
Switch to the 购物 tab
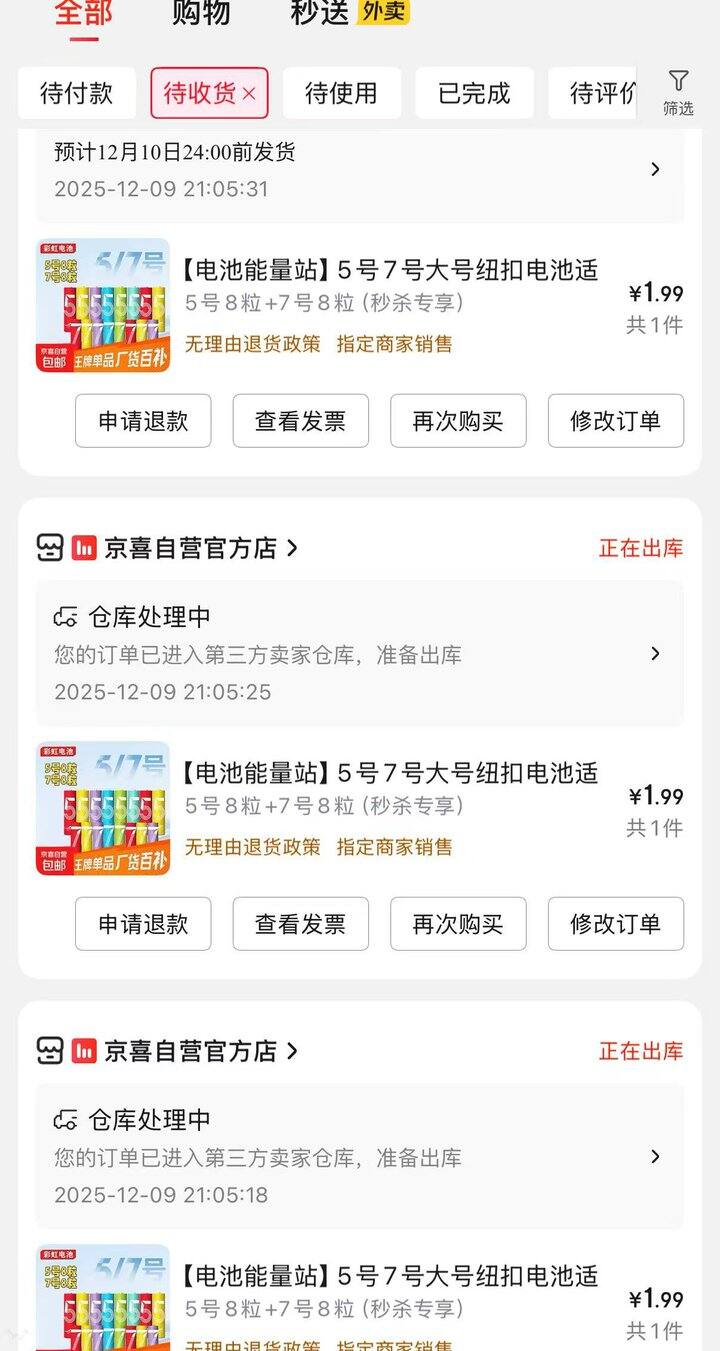point(201,12)
